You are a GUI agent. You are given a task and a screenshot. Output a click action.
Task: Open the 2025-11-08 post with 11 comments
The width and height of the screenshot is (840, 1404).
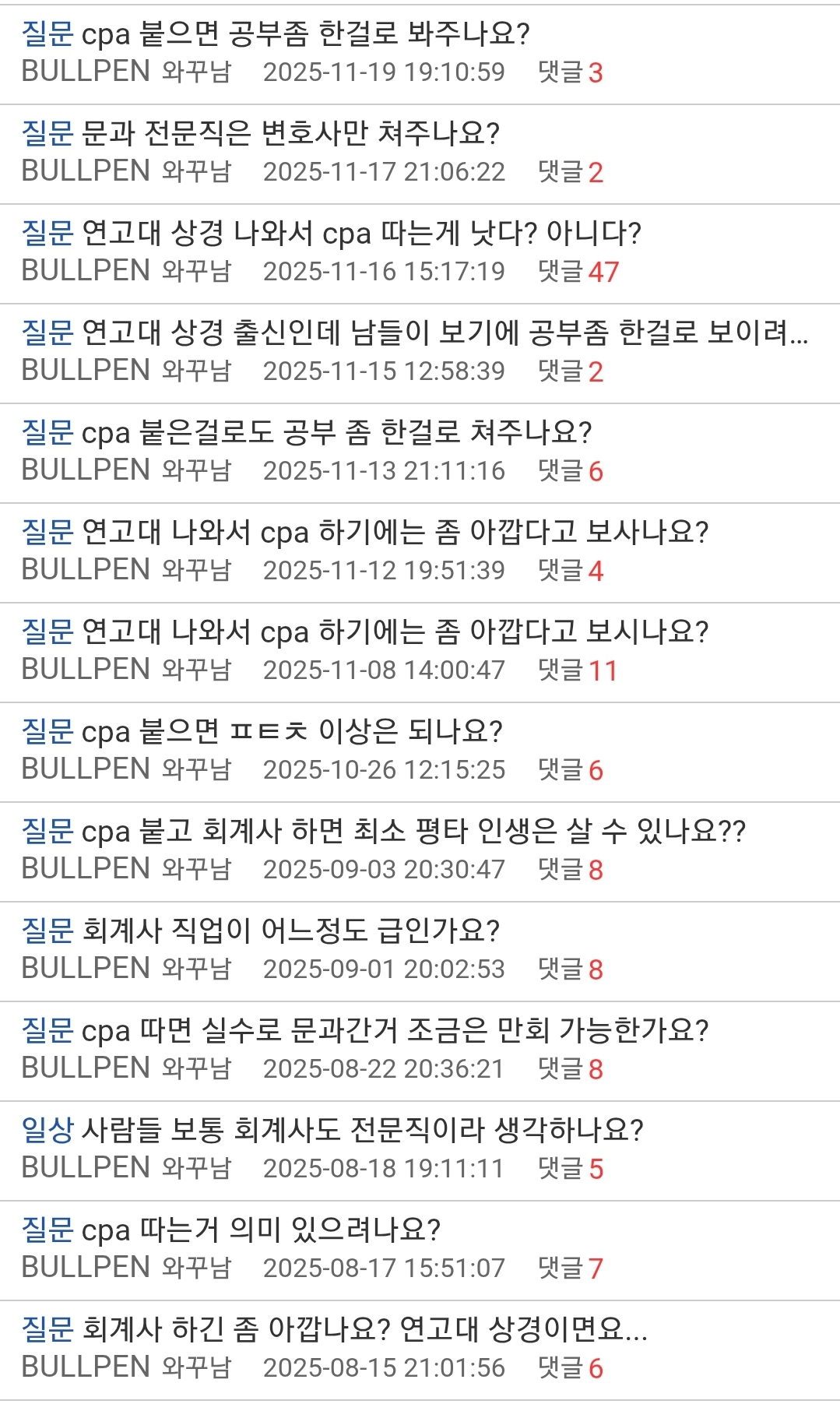point(395,632)
